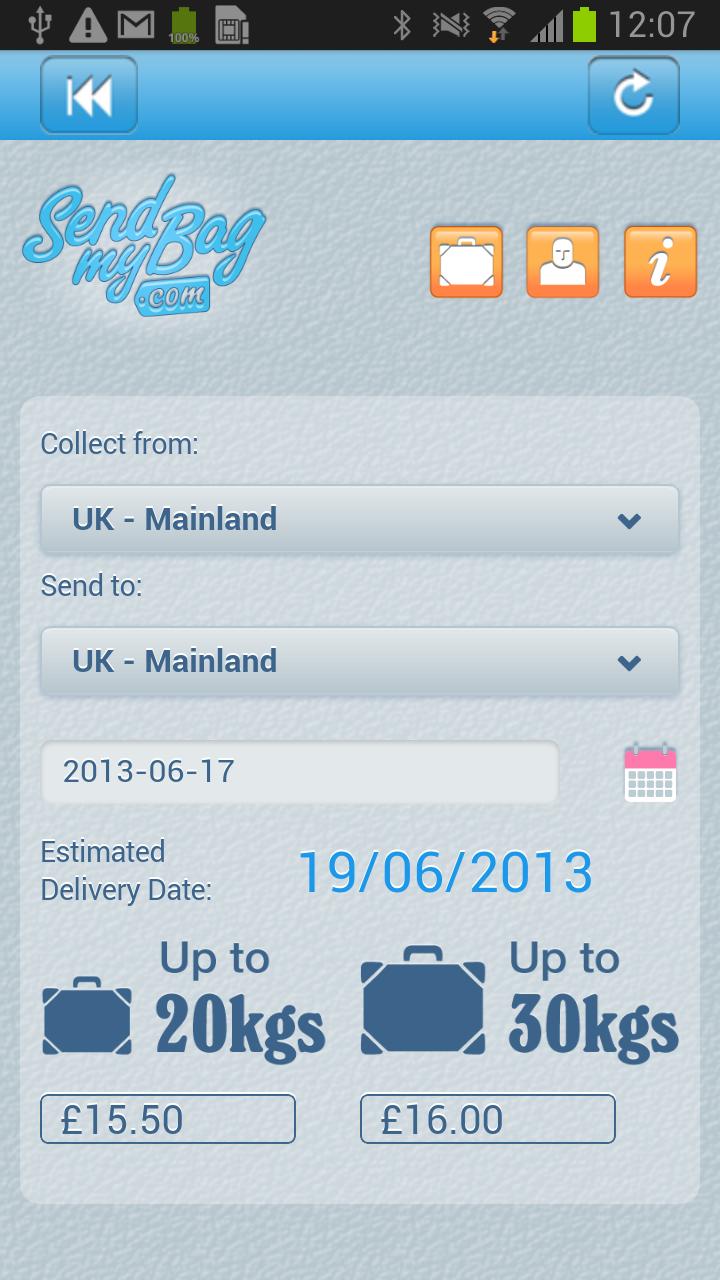
Task: Tap the 2013-06-17 date field
Action: (x=299, y=772)
